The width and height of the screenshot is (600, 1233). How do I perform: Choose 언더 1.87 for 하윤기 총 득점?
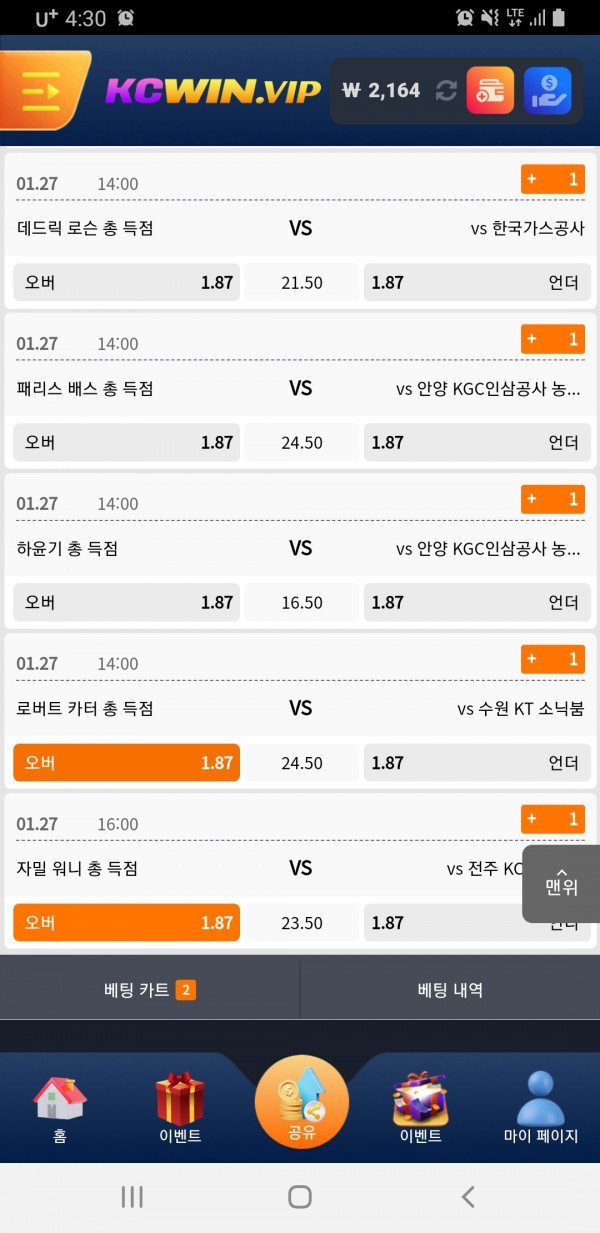[x=477, y=602]
